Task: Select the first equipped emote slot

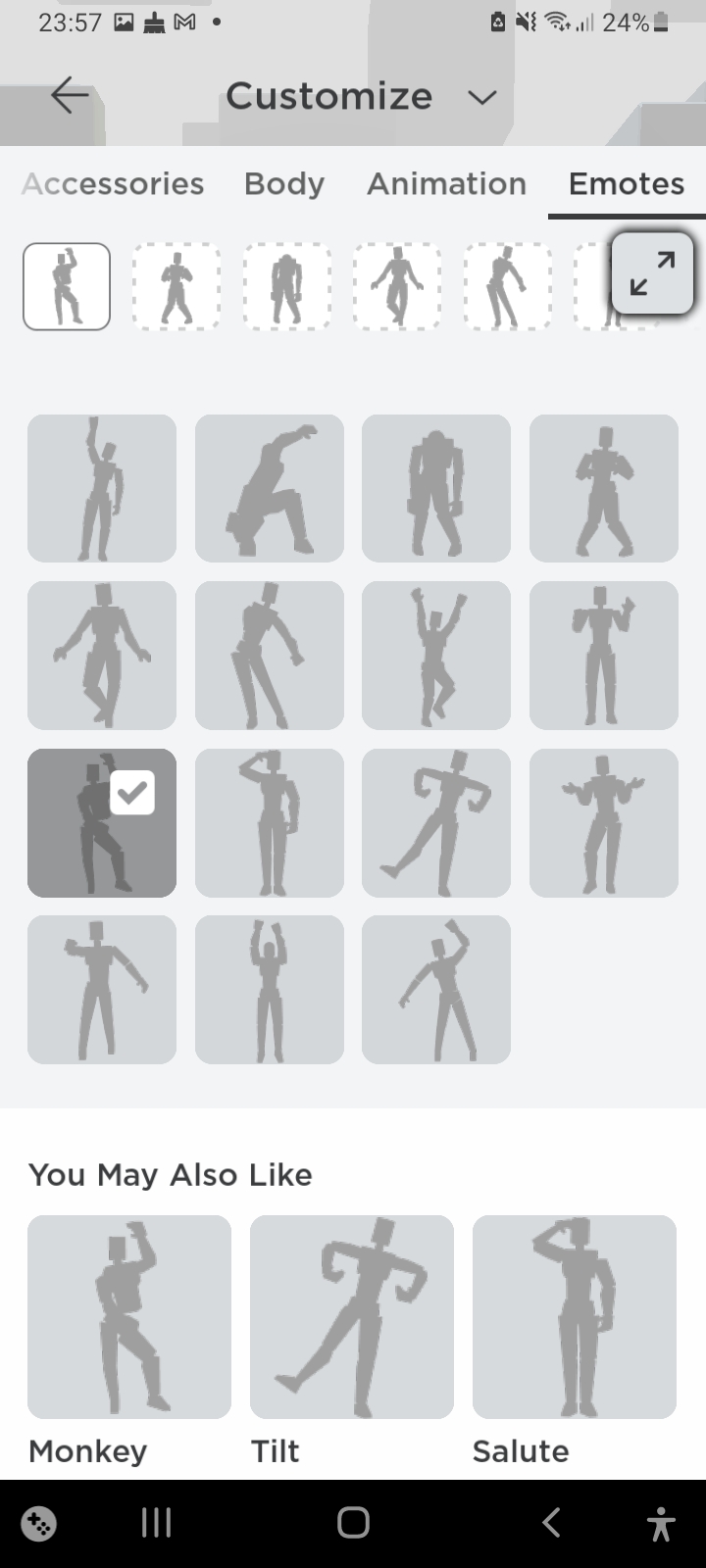Action: click(67, 286)
